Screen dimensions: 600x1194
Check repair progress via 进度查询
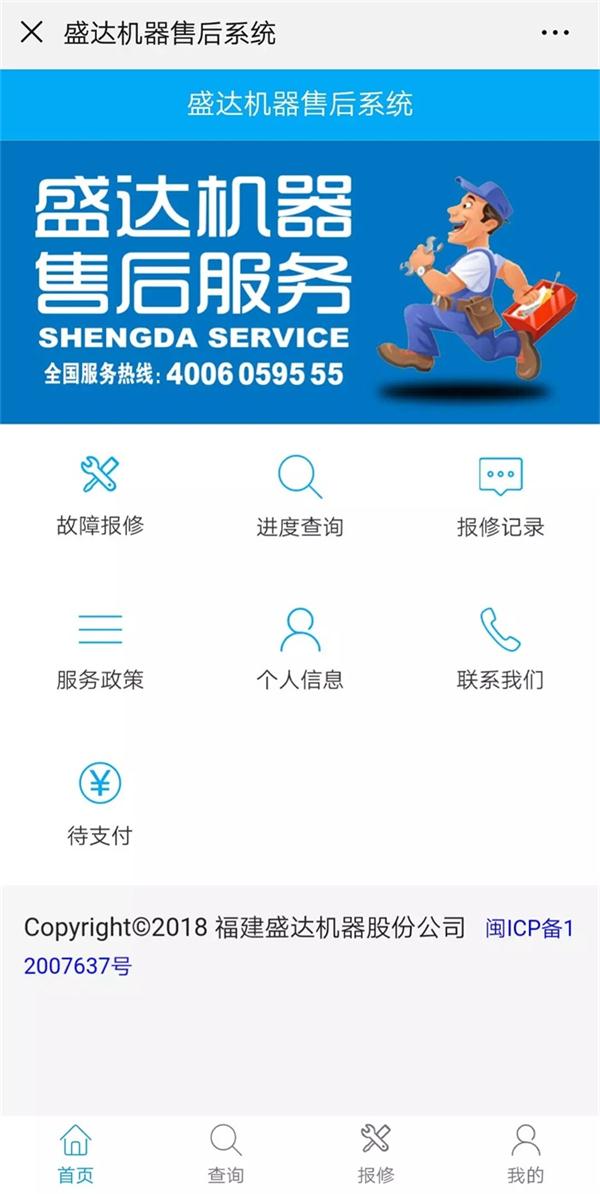(x=300, y=495)
